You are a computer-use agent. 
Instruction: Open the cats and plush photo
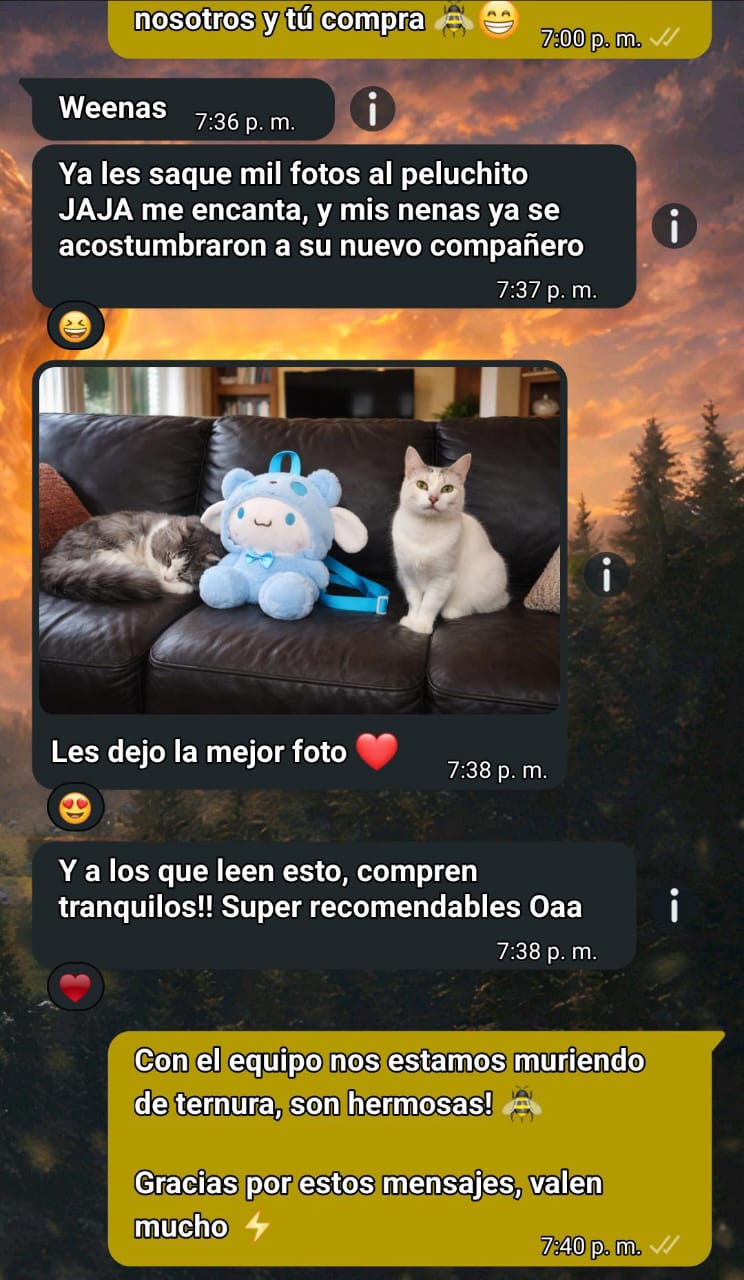pos(299,539)
